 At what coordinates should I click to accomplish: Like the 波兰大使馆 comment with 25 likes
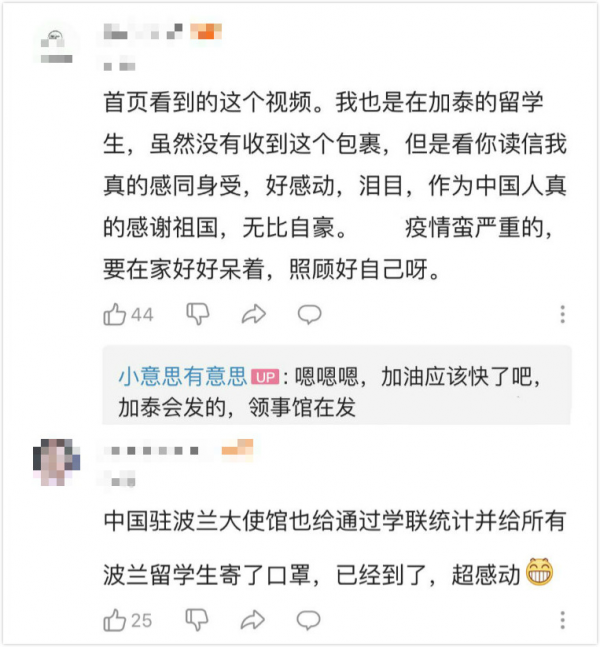click(116, 620)
